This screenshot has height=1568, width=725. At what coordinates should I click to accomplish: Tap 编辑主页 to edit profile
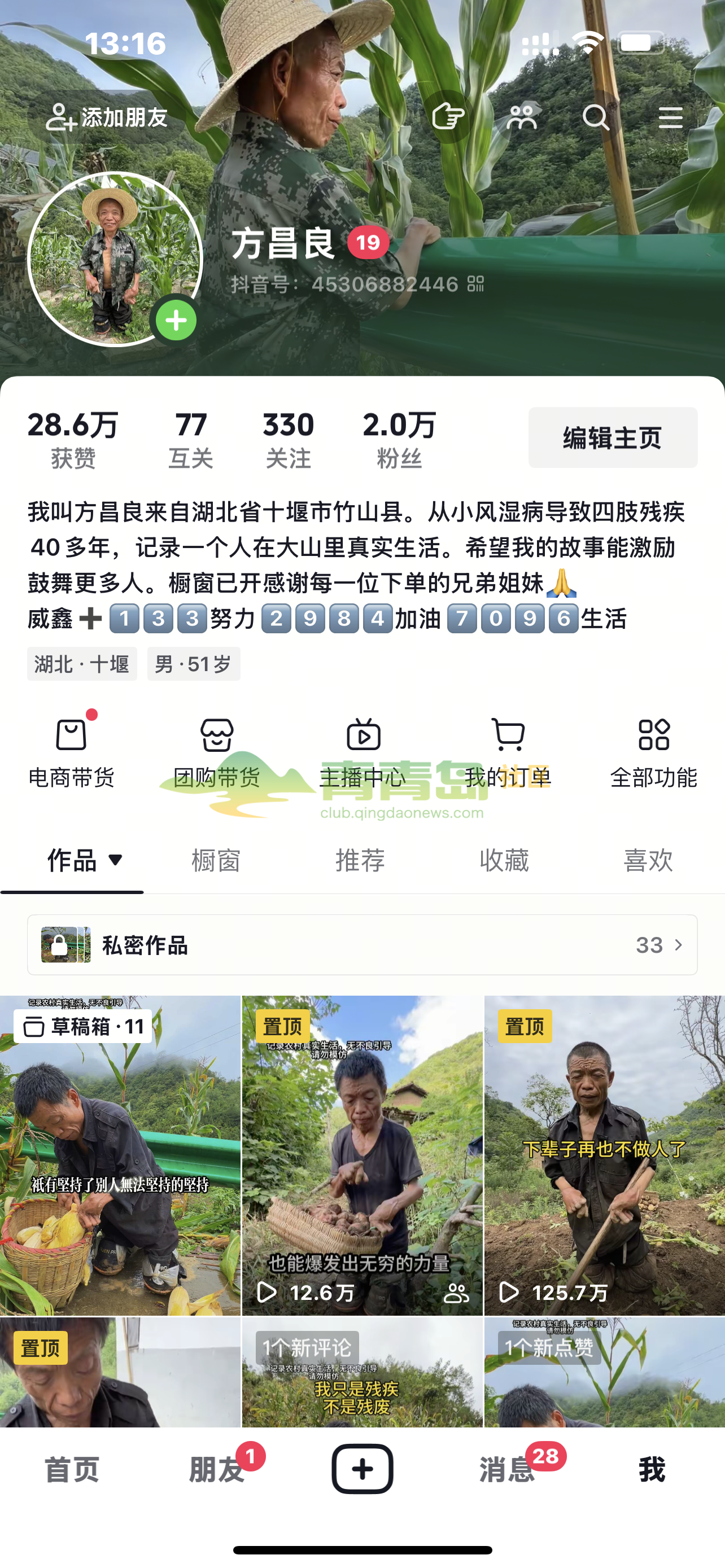point(613,437)
